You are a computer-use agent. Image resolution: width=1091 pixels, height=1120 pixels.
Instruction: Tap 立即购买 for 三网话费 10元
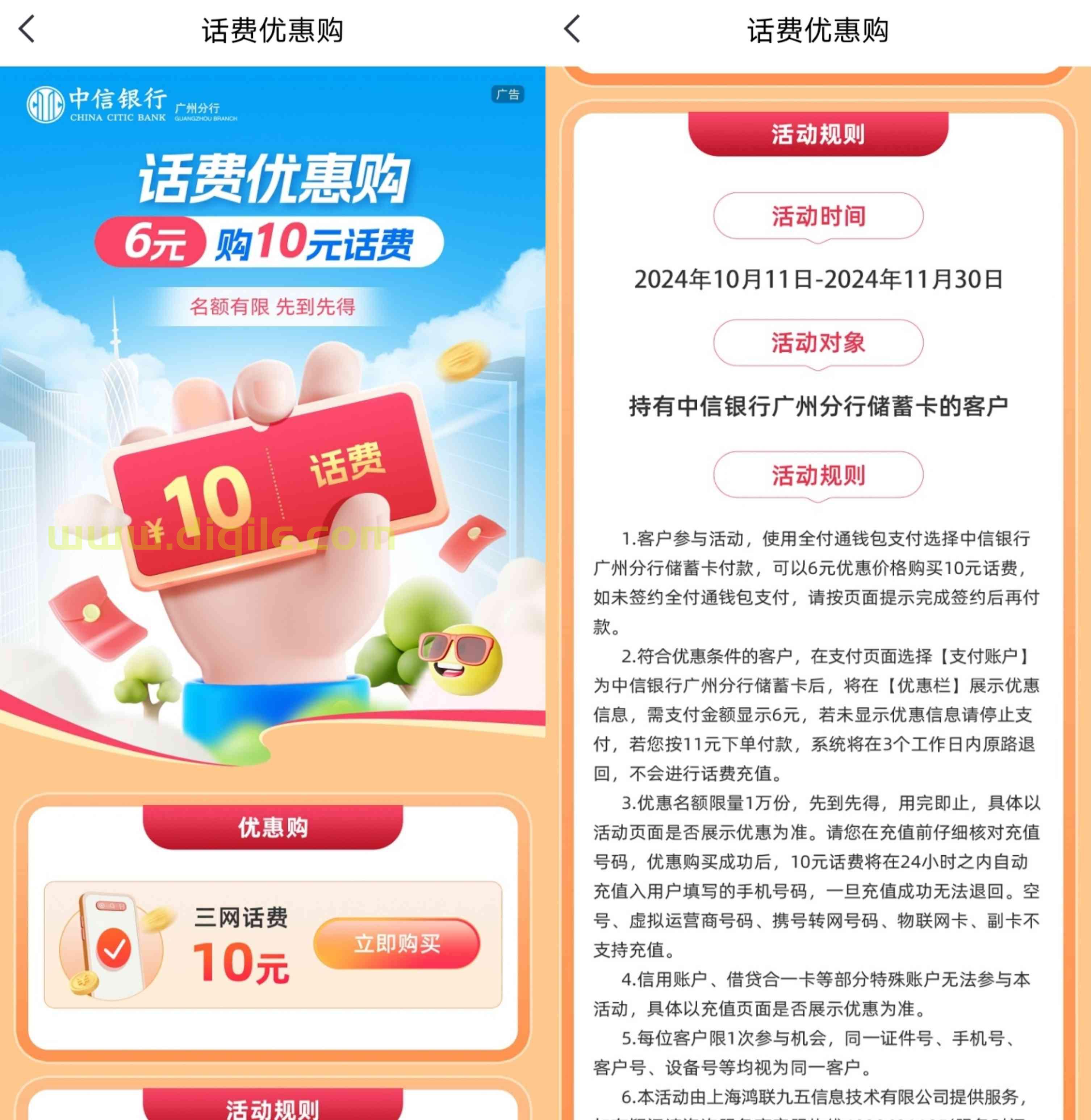pos(397,944)
